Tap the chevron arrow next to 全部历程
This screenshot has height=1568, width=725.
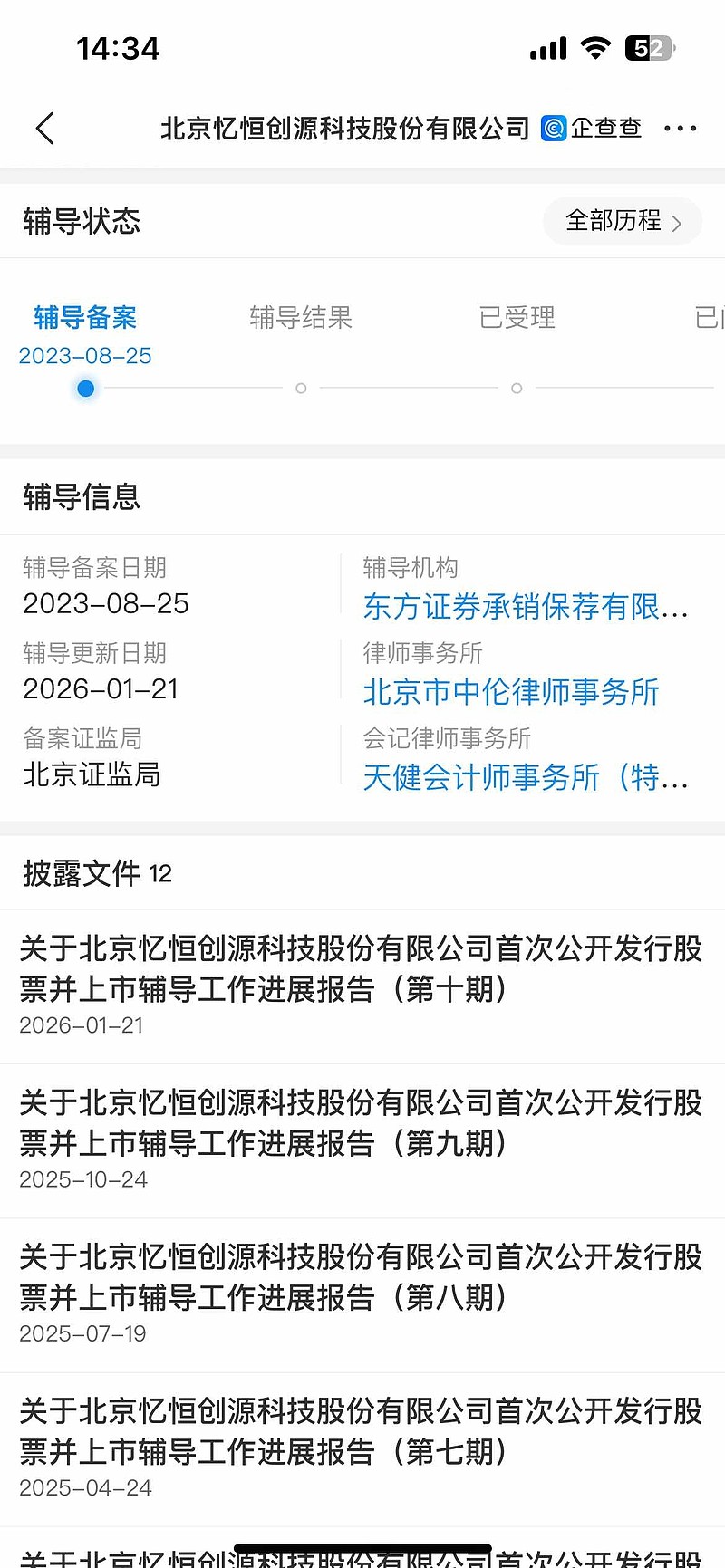click(x=680, y=221)
